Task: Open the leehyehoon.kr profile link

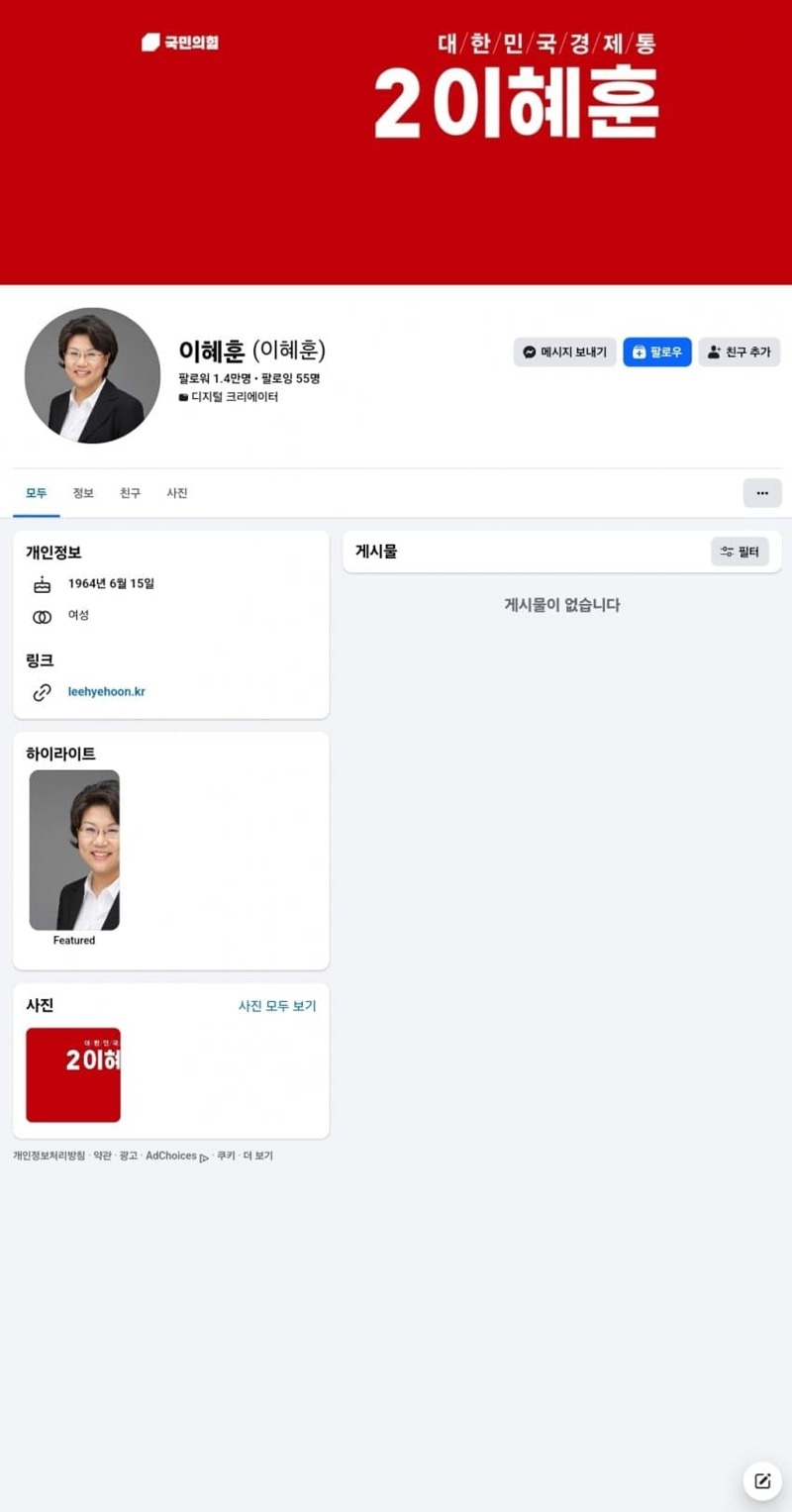Action: pos(107,692)
